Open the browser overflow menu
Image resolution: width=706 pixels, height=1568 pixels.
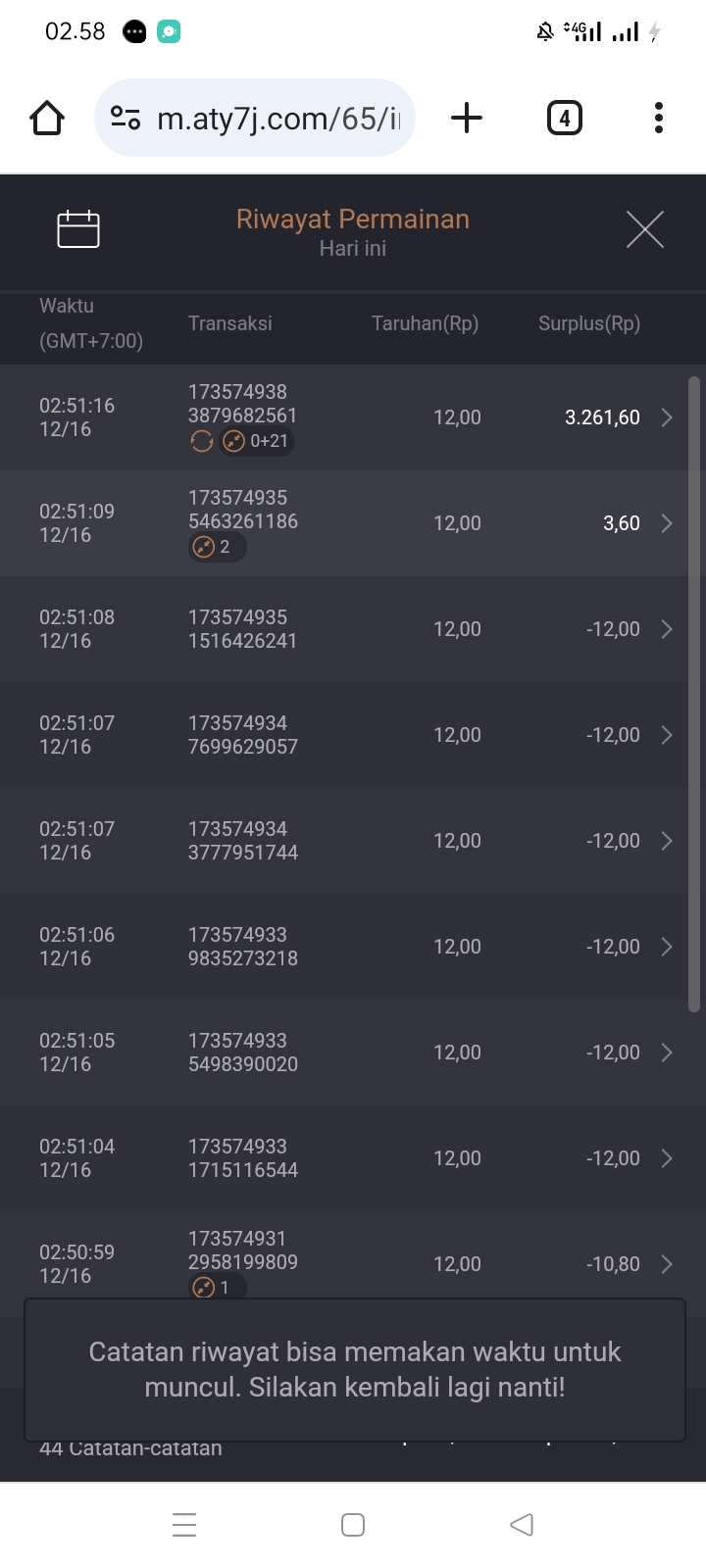[x=659, y=119]
